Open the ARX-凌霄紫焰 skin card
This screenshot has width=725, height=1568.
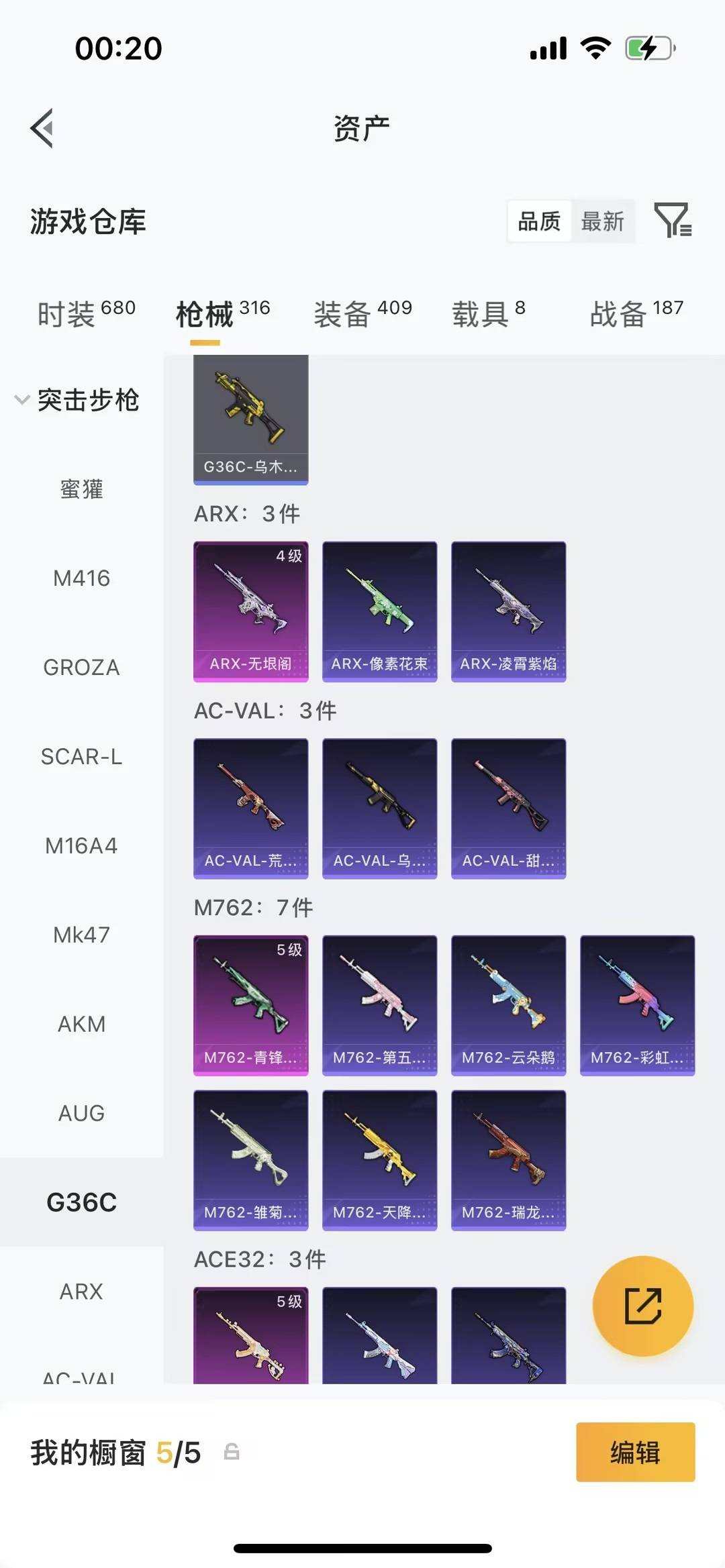[508, 611]
